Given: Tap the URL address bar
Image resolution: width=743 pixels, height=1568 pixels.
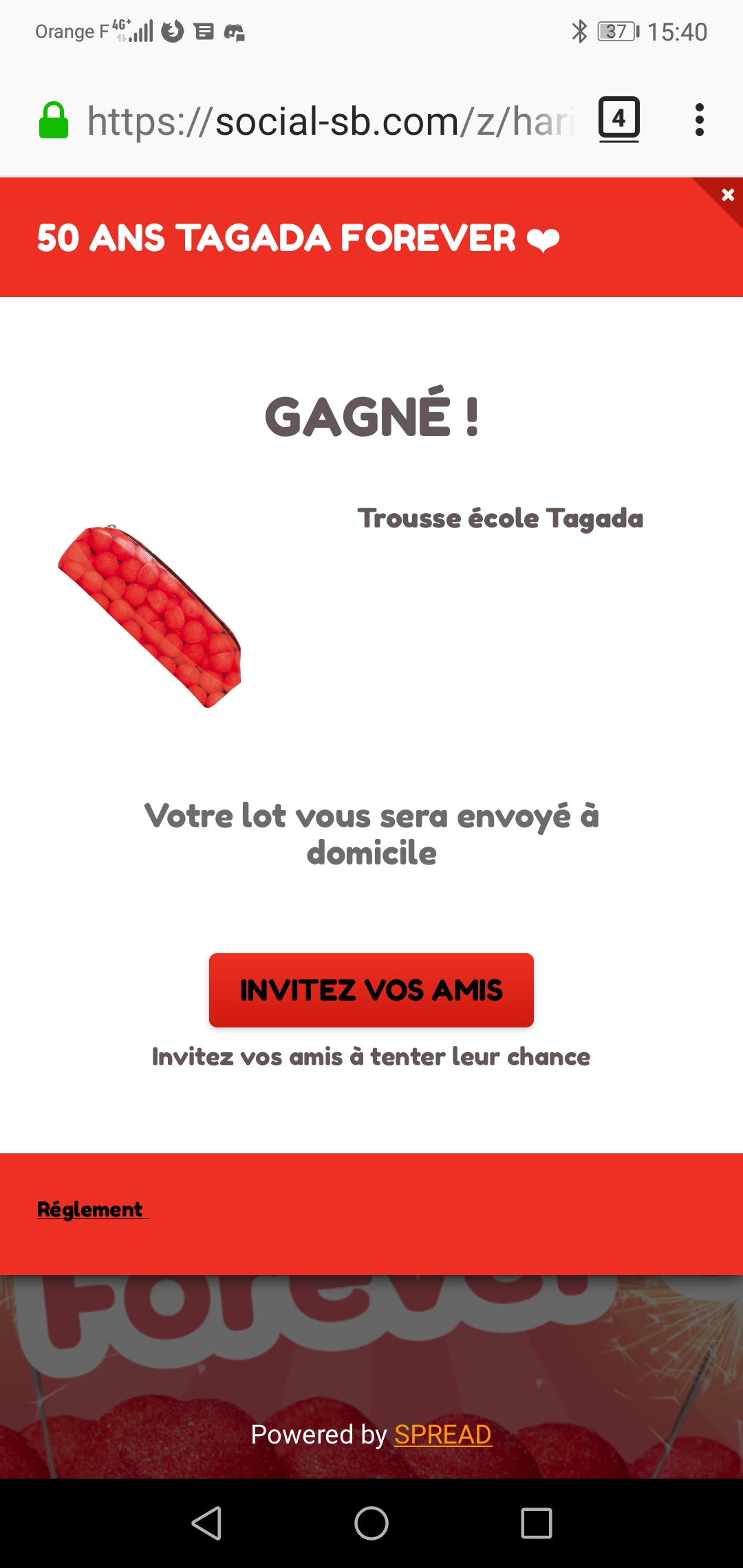Looking at the screenshot, I should click(x=330, y=122).
